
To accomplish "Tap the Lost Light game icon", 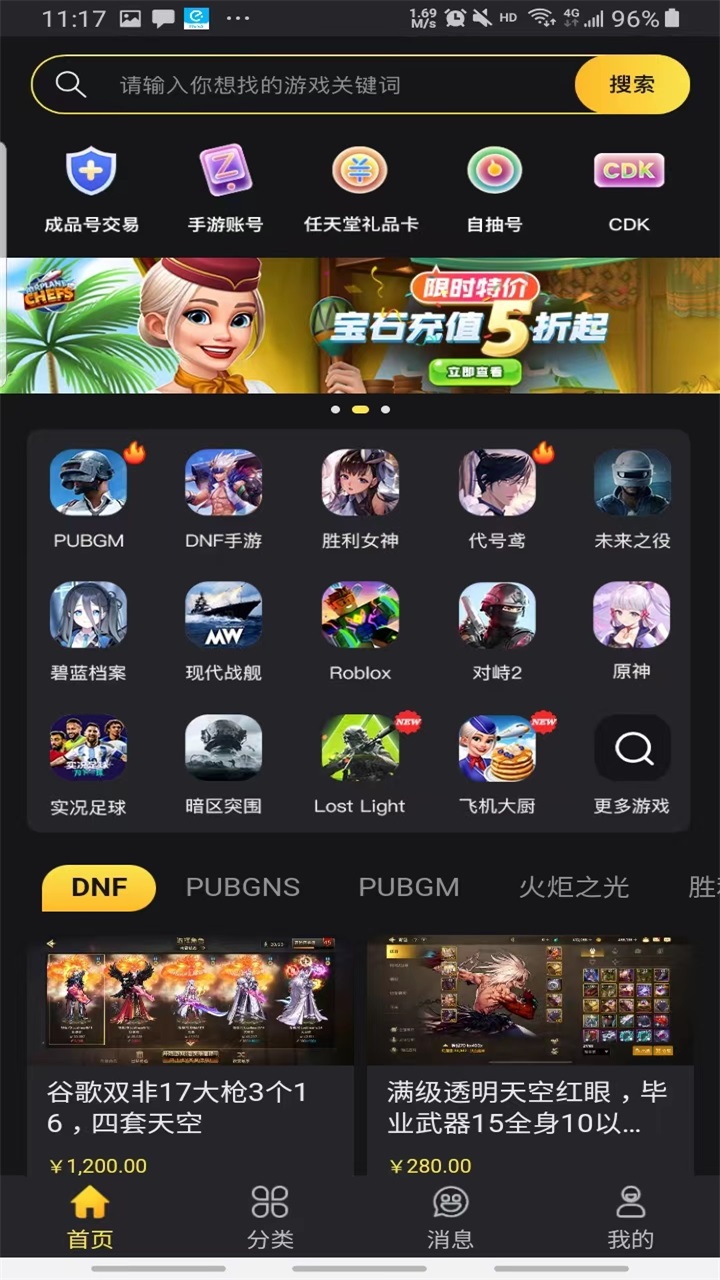I will click(x=360, y=750).
